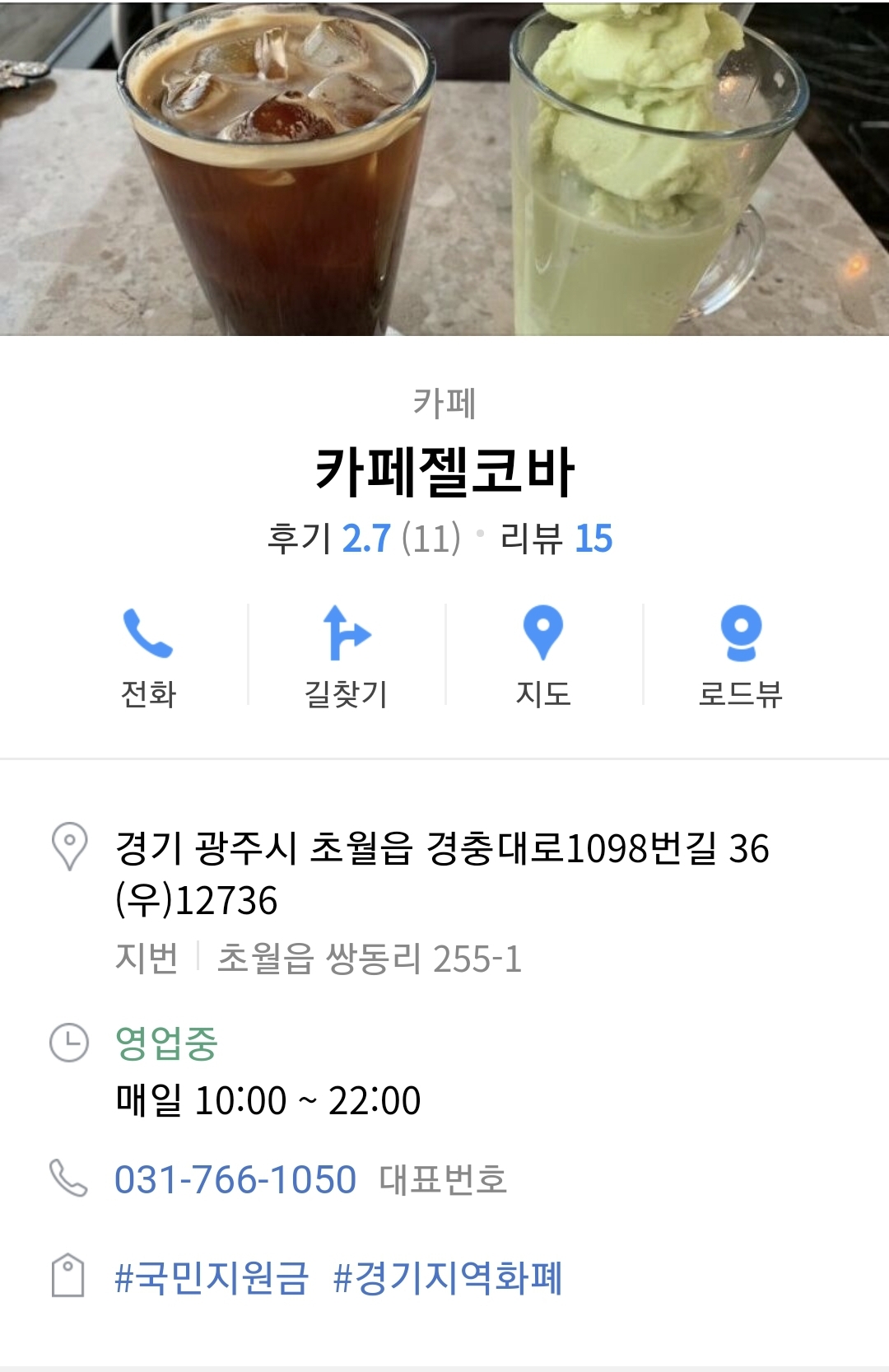The image size is (889, 1372).
Task: Open 리뷰 15 reviews
Action: pyautogui.click(x=556, y=539)
